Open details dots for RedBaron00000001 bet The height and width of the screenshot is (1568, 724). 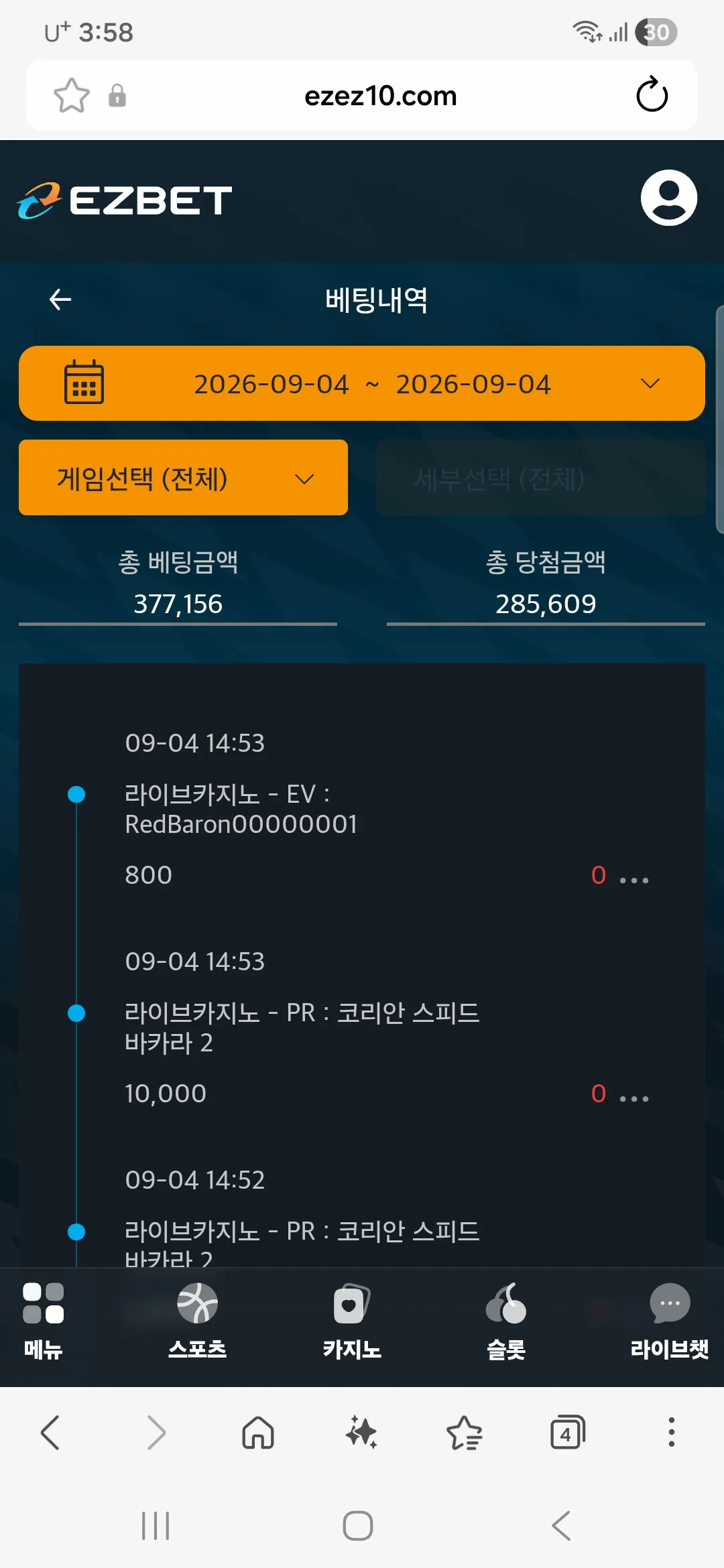click(634, 880)
